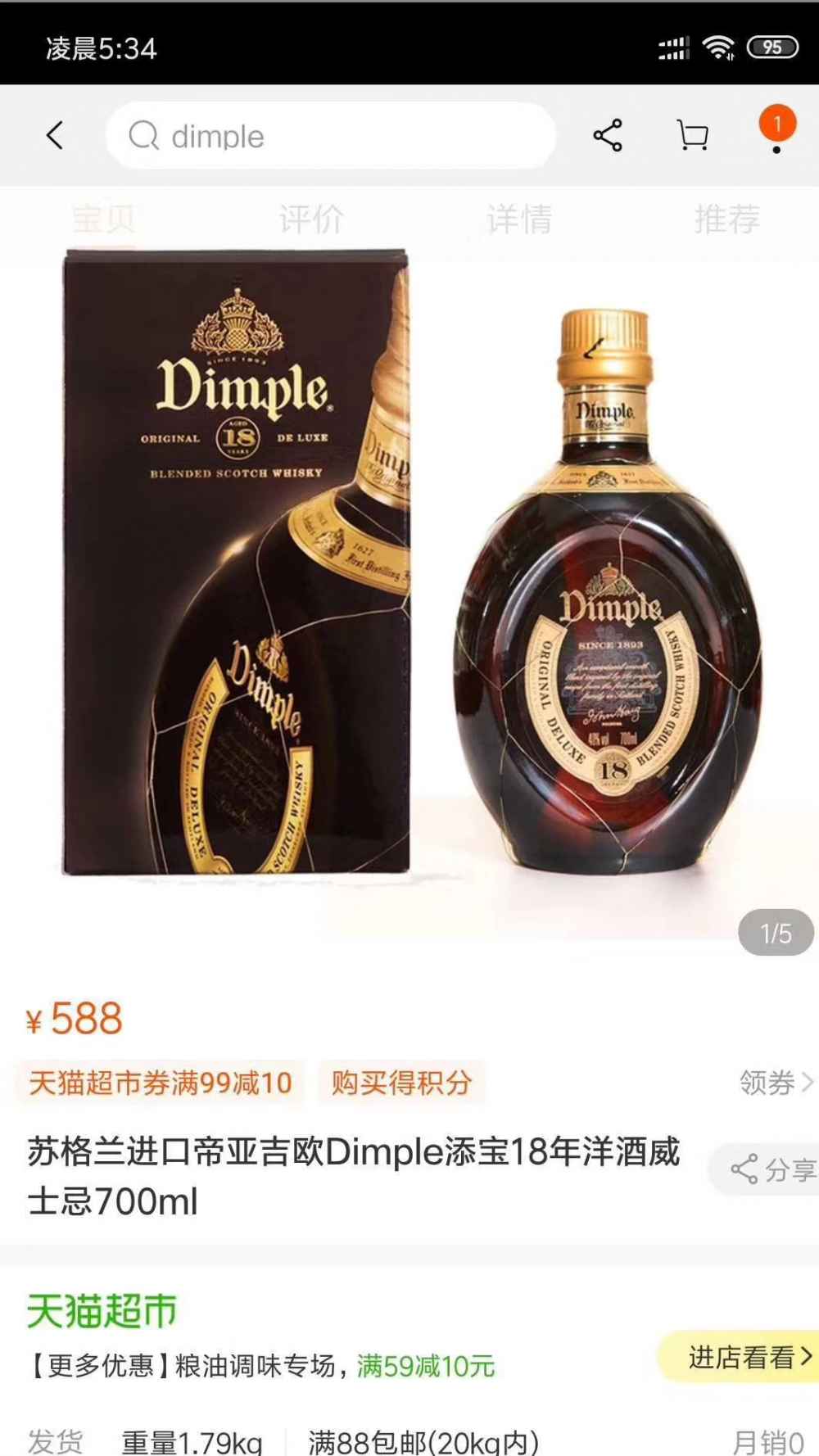Tap the 天猫超市券满99减10 coupon tag
Image resolution: width=819 pixels, height=1456 pixels.
point(161,1083)
